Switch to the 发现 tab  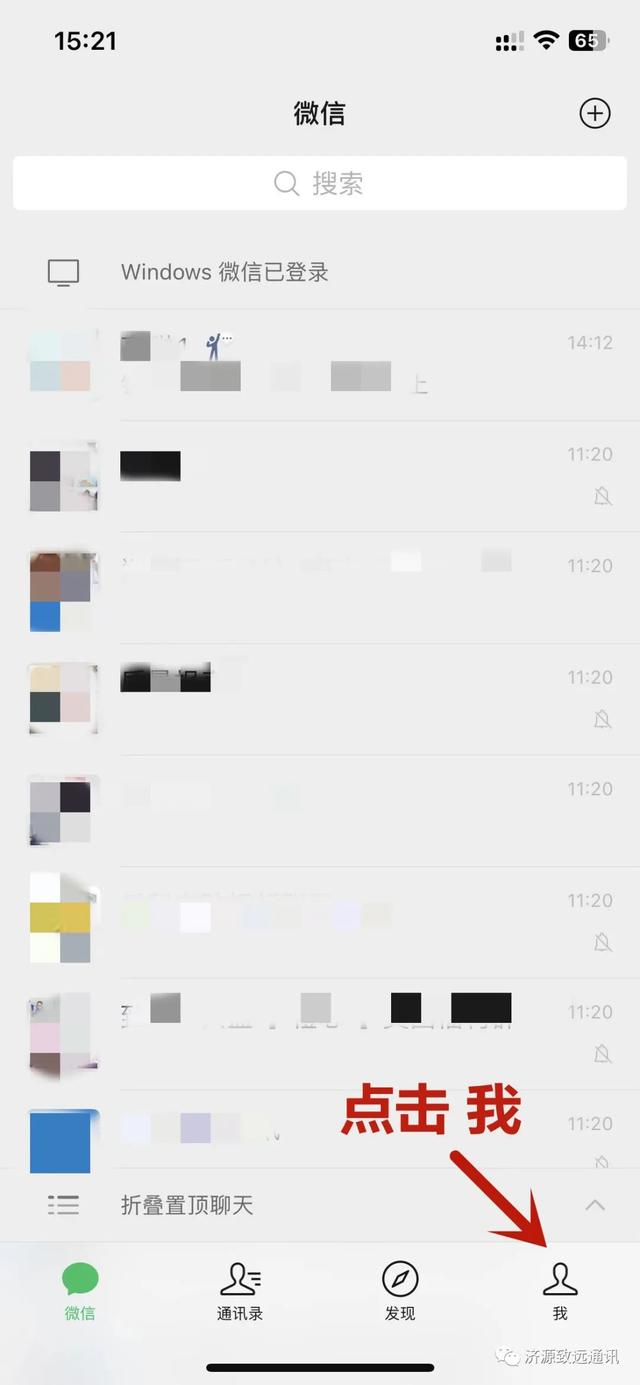point(400,1290)
